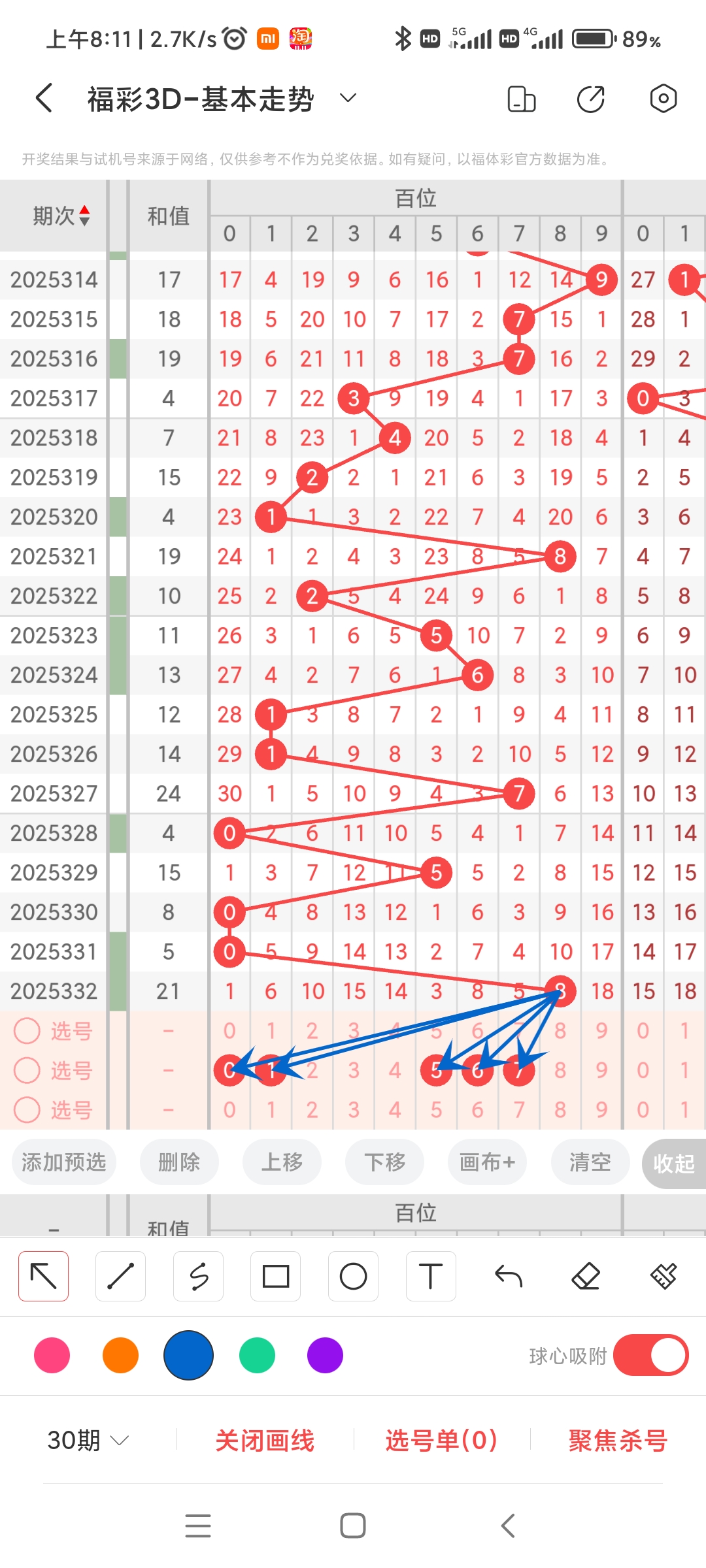
Task: Undo the last drawing stroke
Action: [508, 1276]
